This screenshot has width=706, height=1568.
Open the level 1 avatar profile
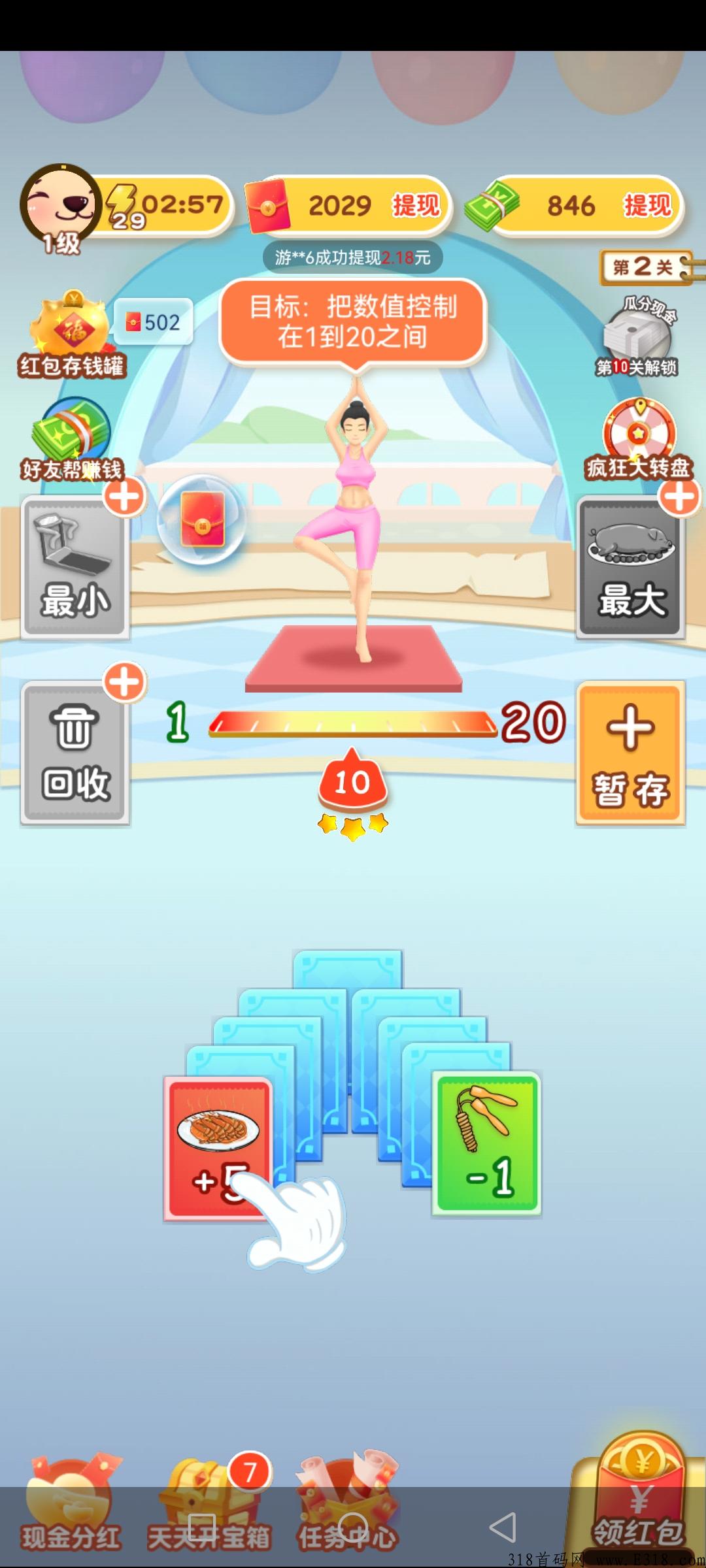pos(60,206)
